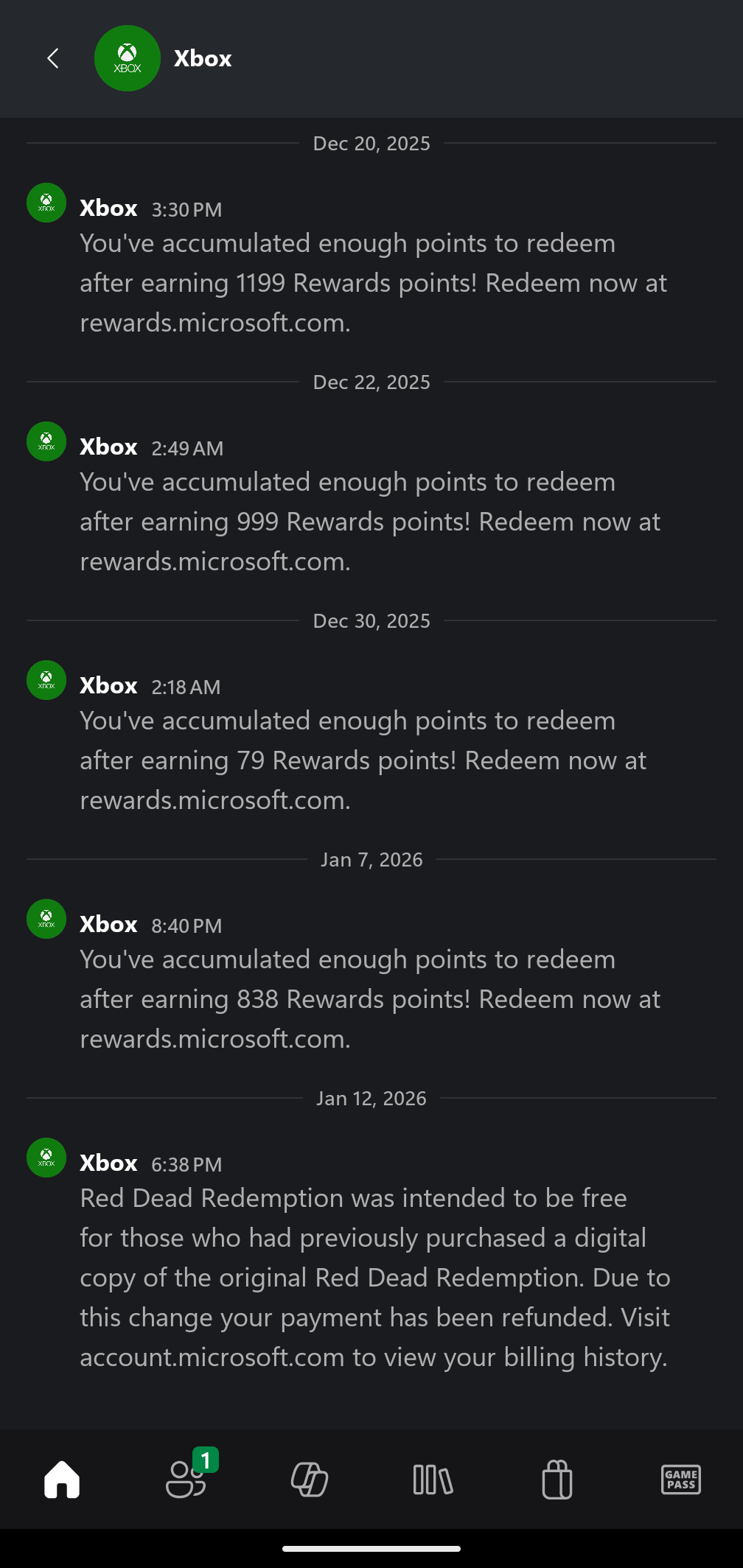Open the Xbox profile avatar in header
The width and height of the screenshot is (743, 1568).
128,58
